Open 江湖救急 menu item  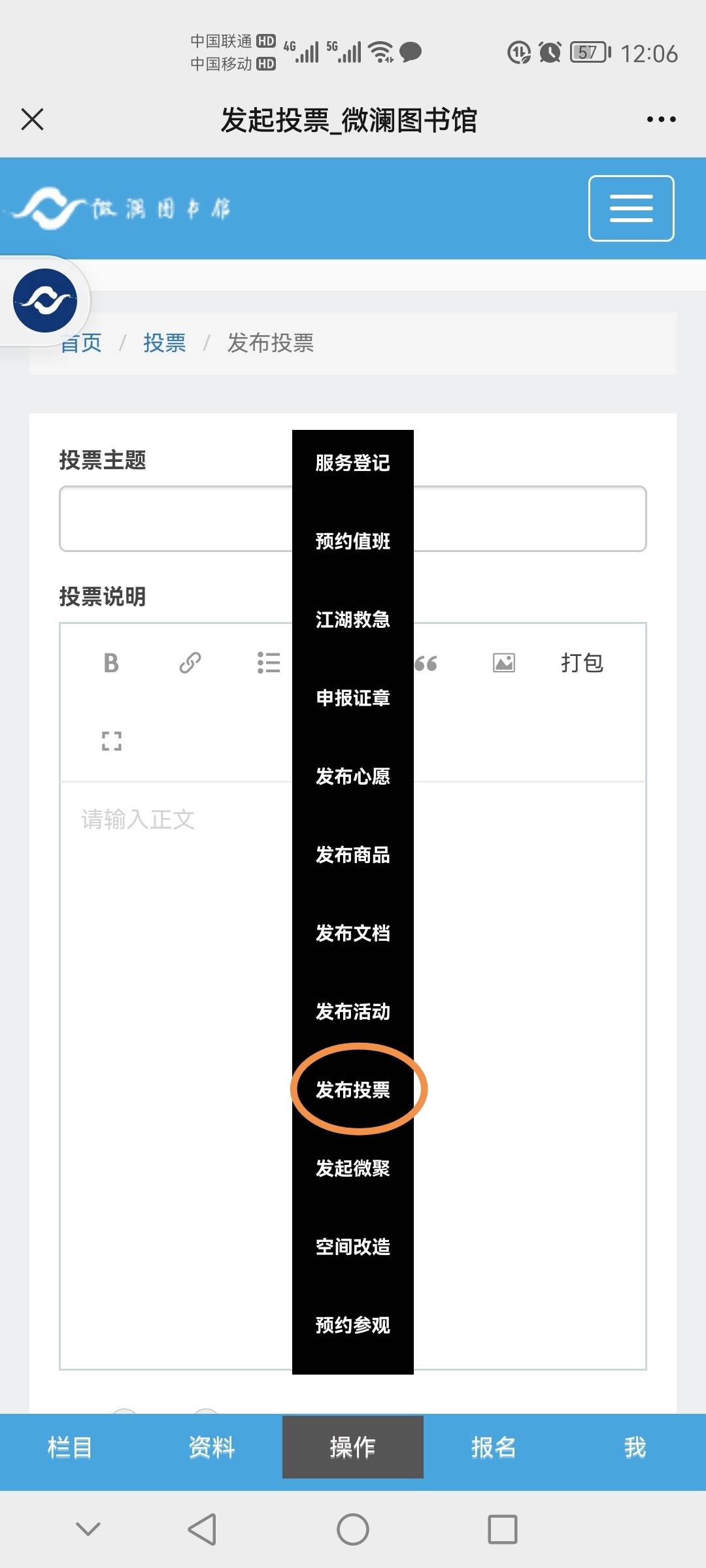pyautogui.click(x=352, y=619)
